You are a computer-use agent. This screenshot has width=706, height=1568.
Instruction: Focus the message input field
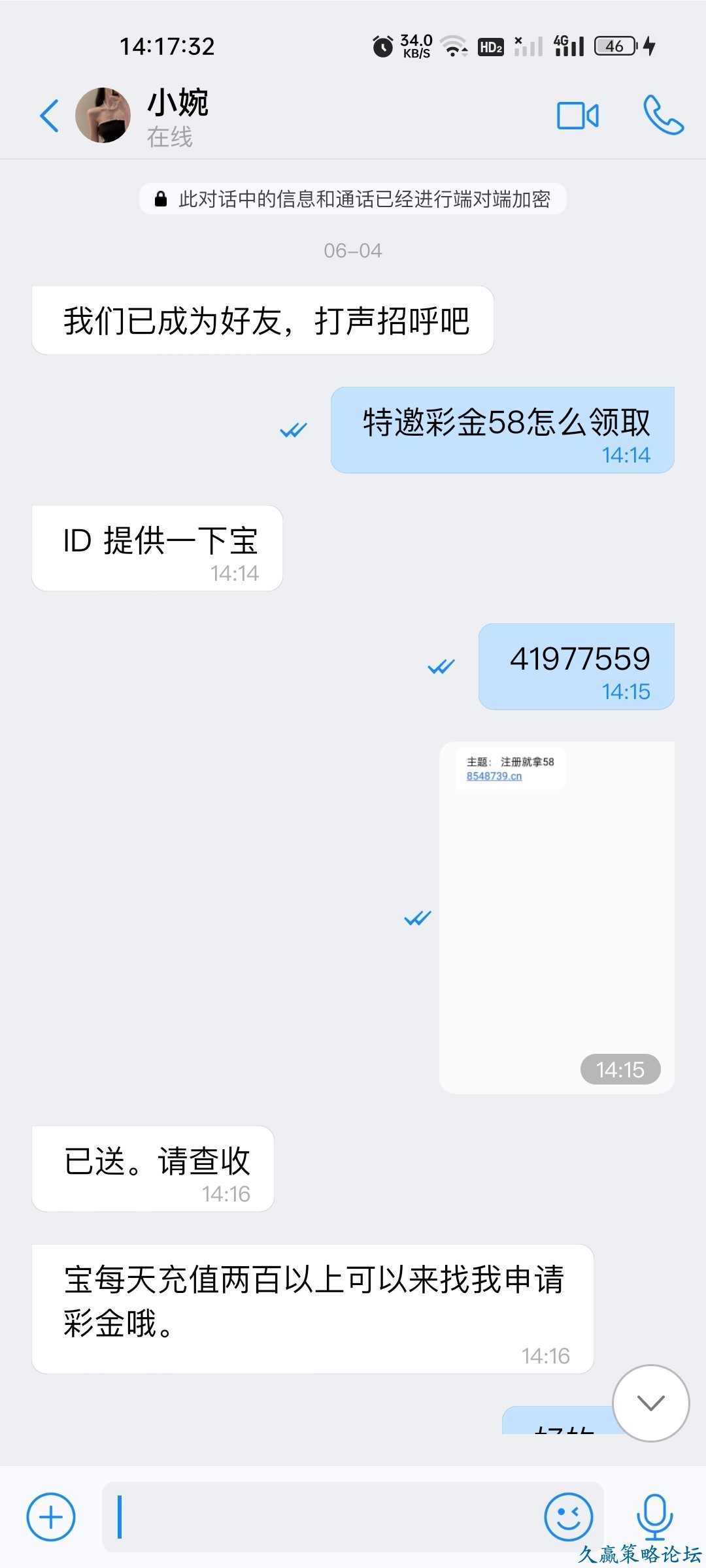tap(320, 1516)
